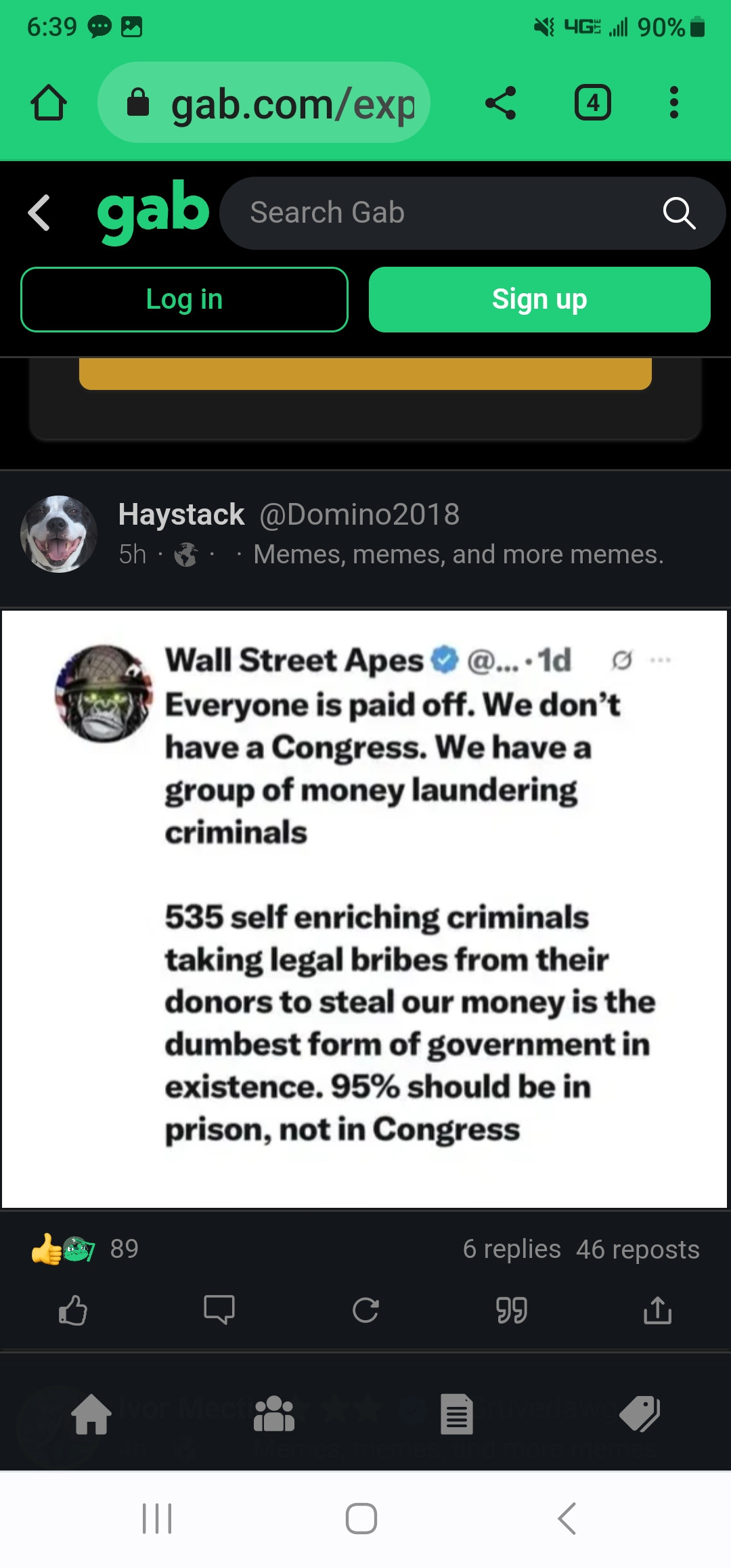Like Haystack's post
This screenshot has width=731, height=1568.
(x=73, y=1310)
